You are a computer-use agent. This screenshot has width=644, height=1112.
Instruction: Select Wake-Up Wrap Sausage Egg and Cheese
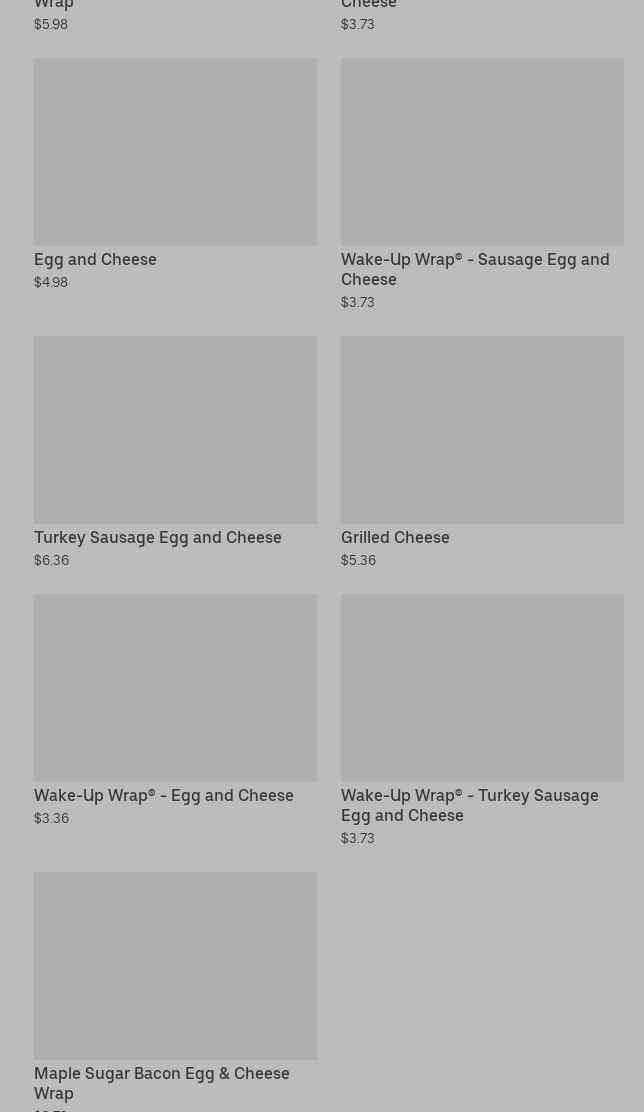click(481, 152)
